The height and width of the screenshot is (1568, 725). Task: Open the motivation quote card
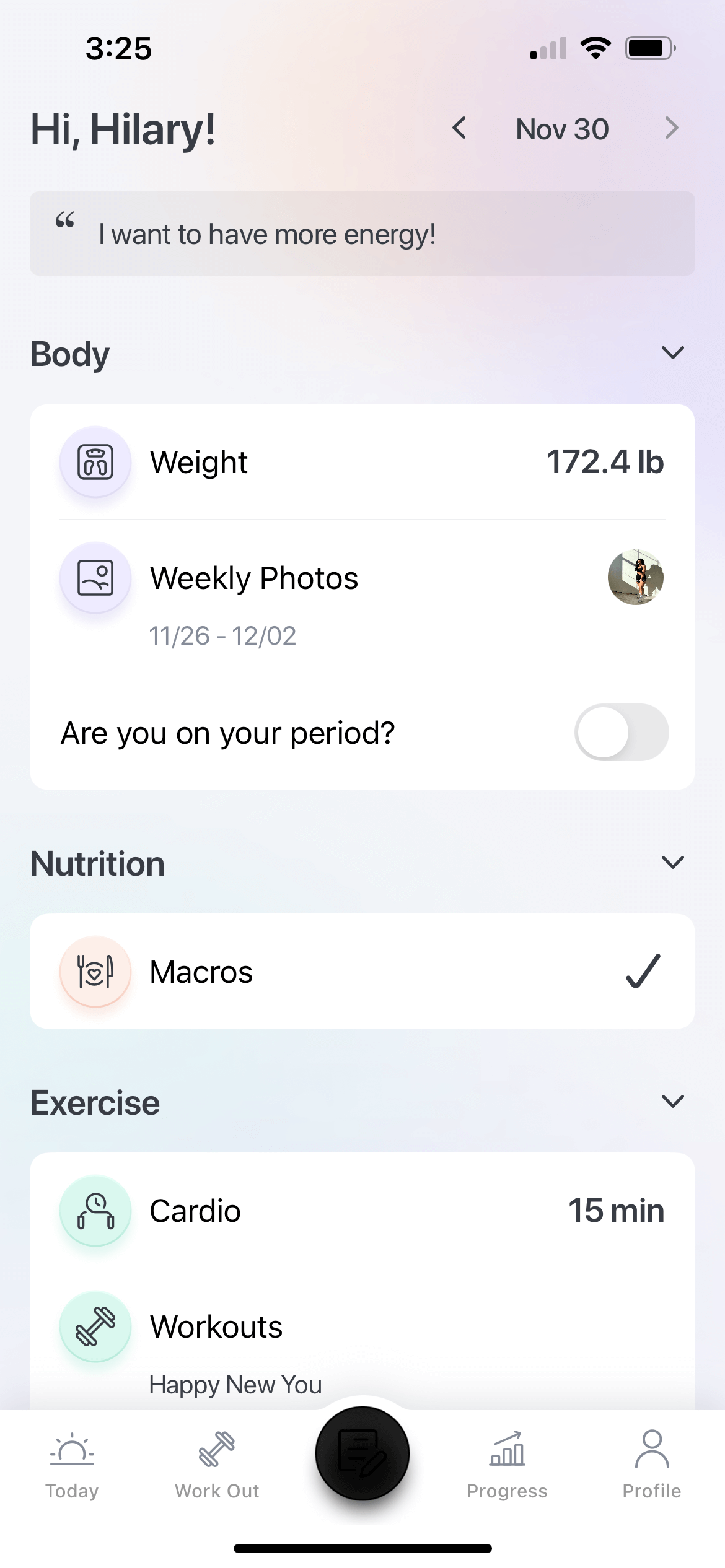point(362,233)
